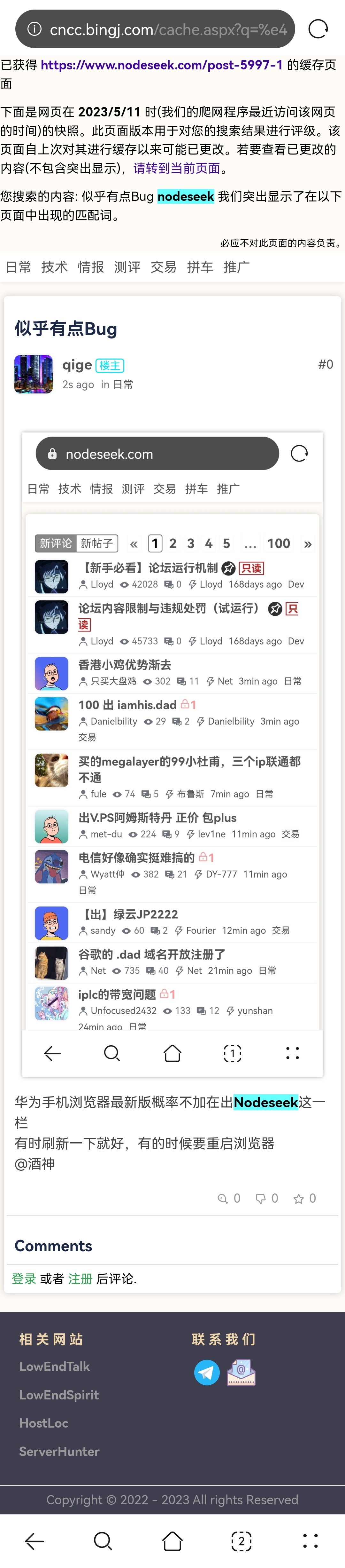The image size is (345, 1568).
Task: Contact via the Telegram icon
Action: tap(206, 1373)
